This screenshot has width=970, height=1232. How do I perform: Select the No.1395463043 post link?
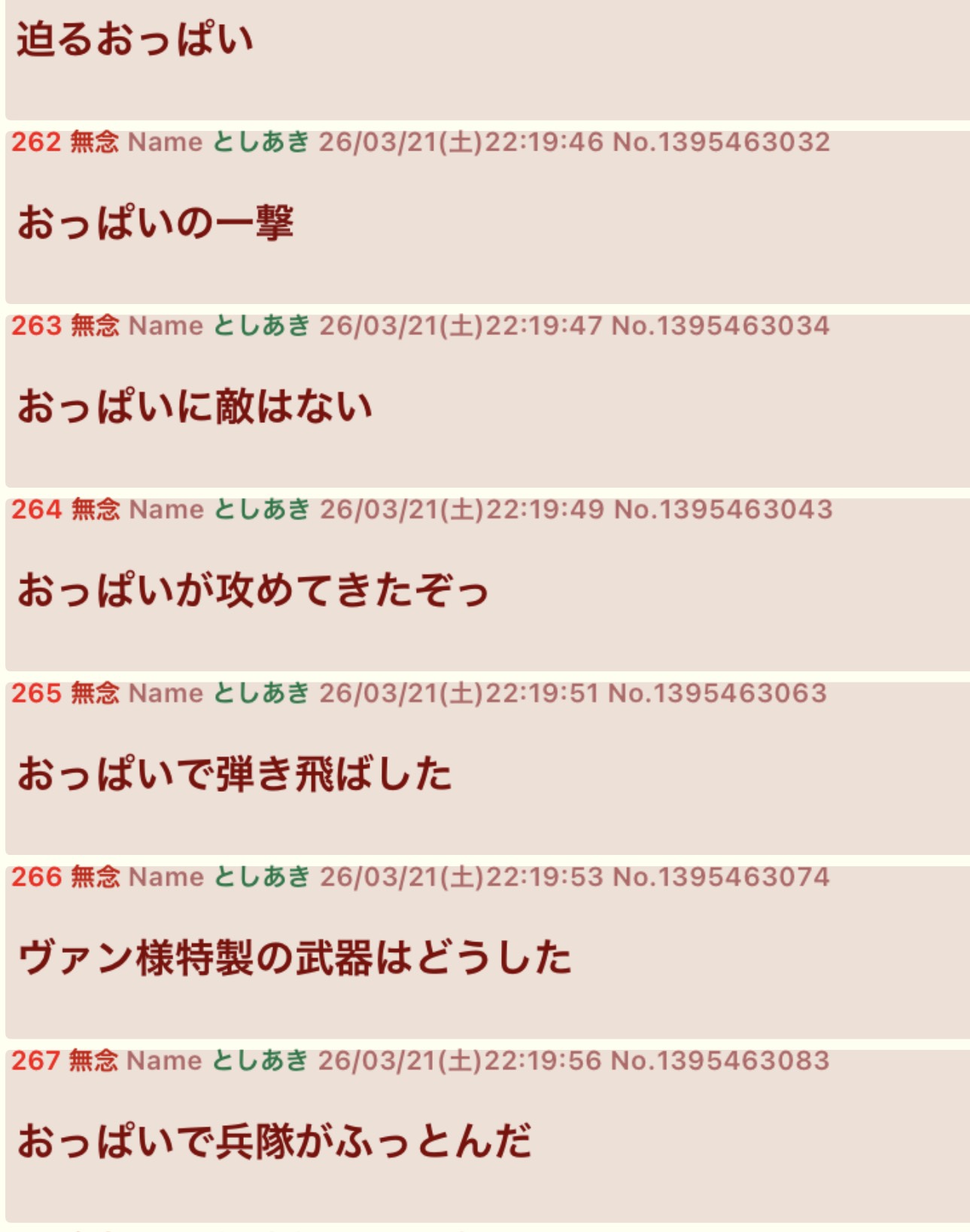[722, 510]
